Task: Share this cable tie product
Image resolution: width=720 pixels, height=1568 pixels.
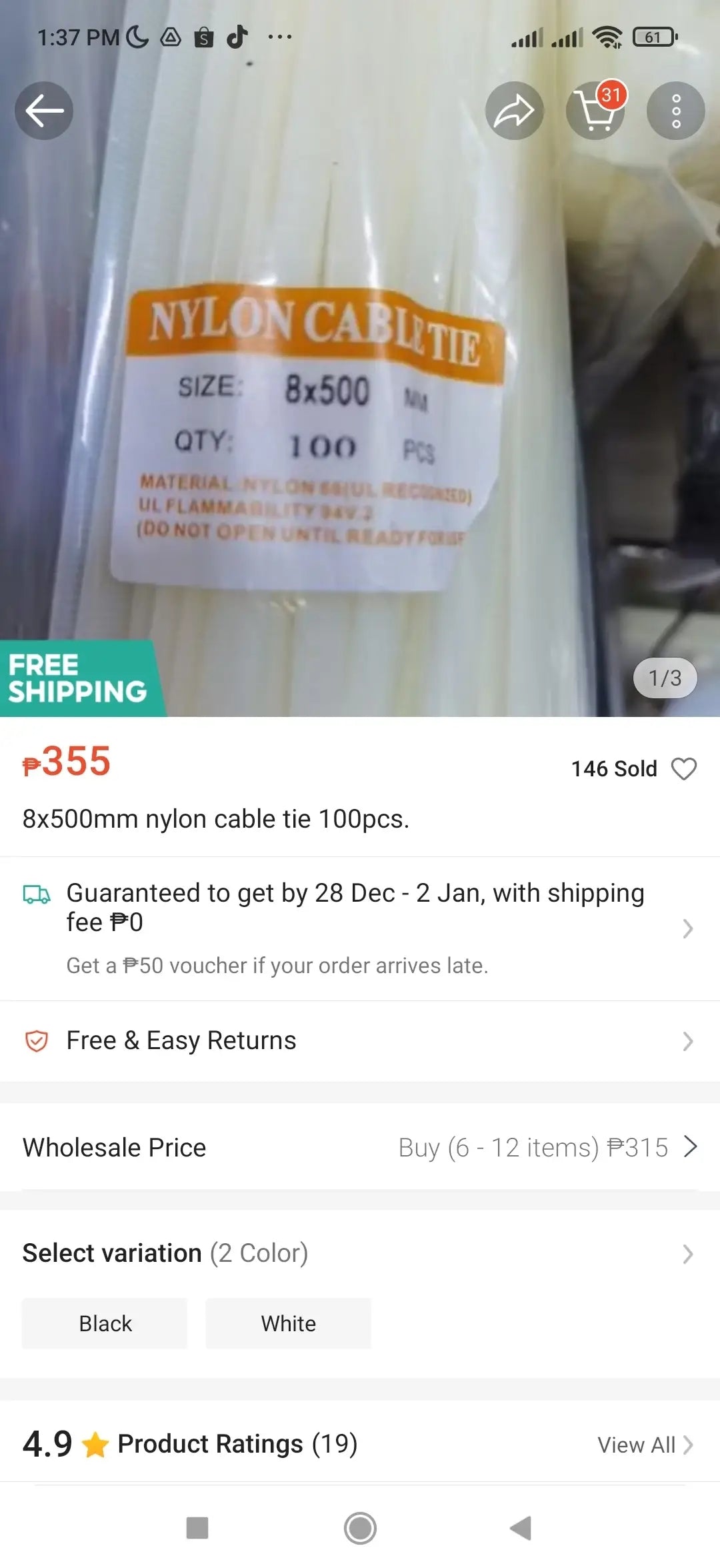Action: [x=514, y=111]
